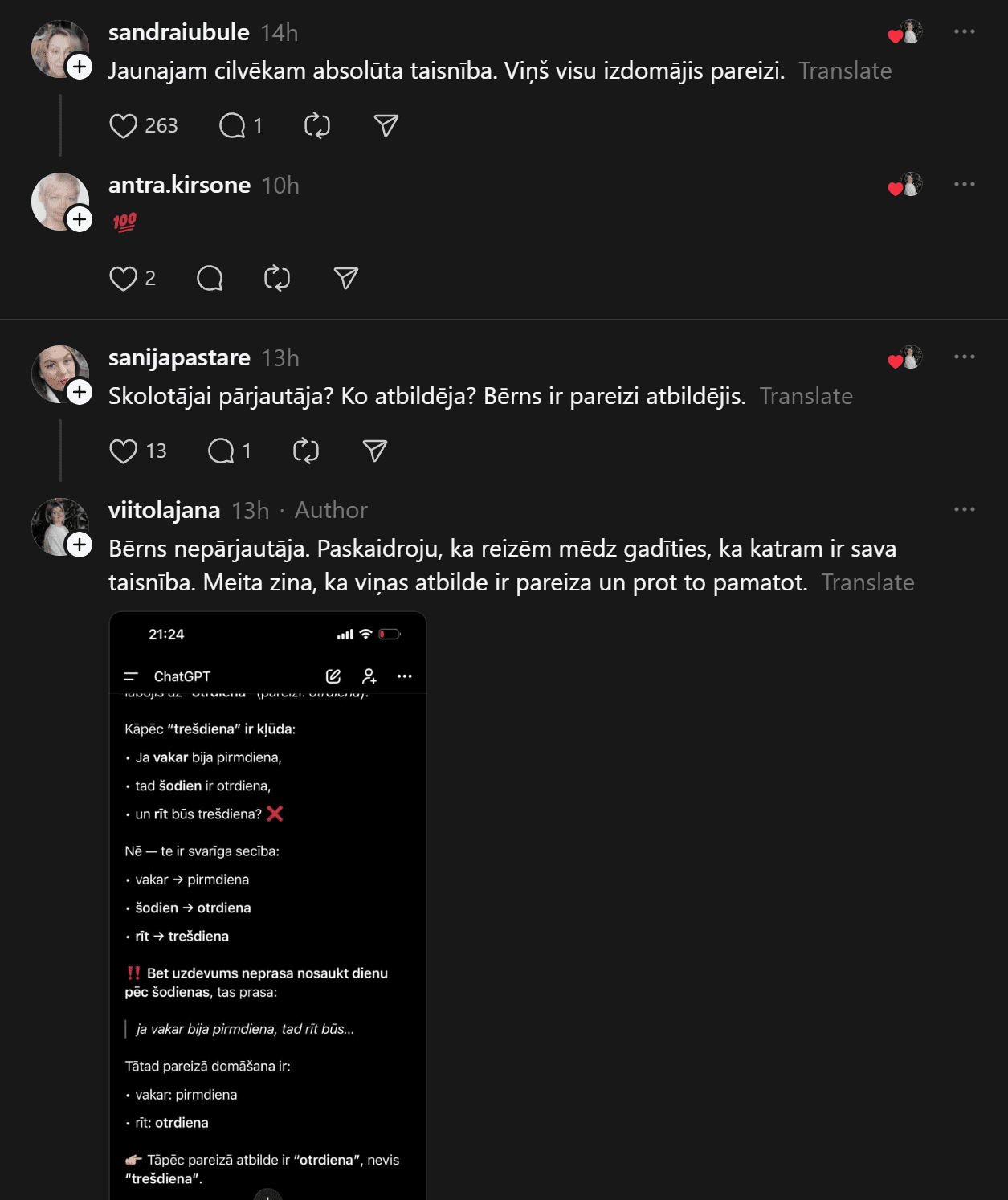The width and height of the screenshot is (1008, 1200).
Task: Repost sanijapastare's comment
Action: (306, 451)
